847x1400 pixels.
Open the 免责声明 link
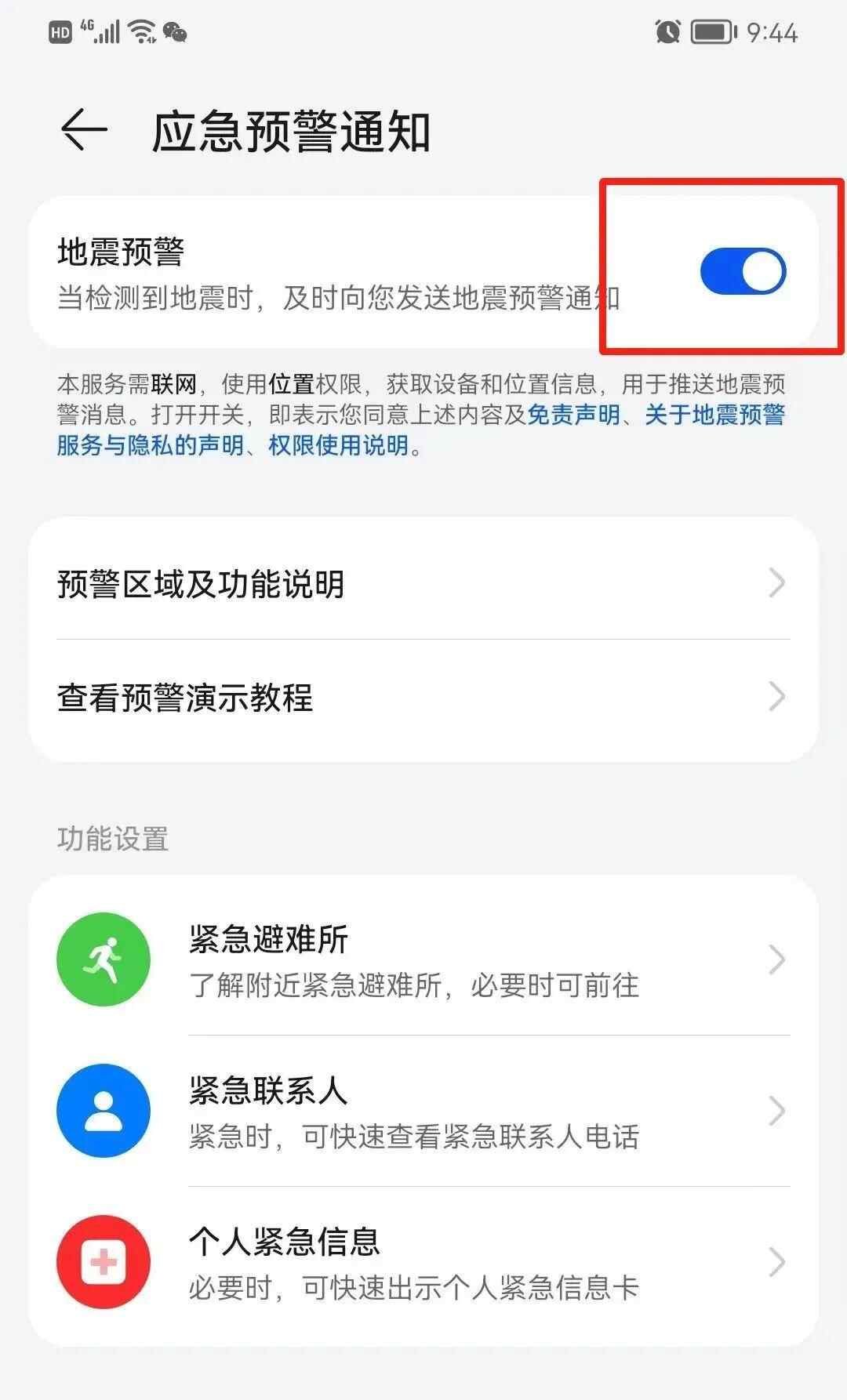573,415
